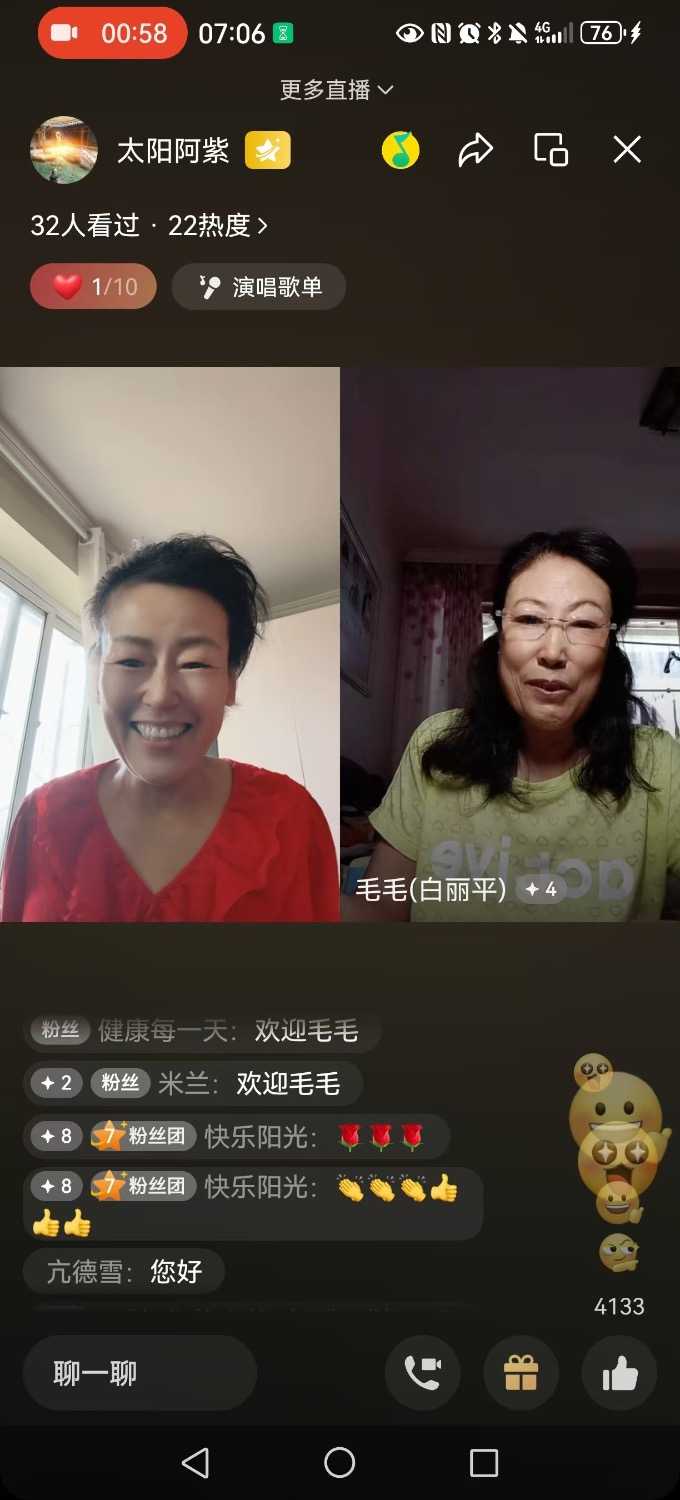Tap the 1/10 heart chip

point(93,287)
